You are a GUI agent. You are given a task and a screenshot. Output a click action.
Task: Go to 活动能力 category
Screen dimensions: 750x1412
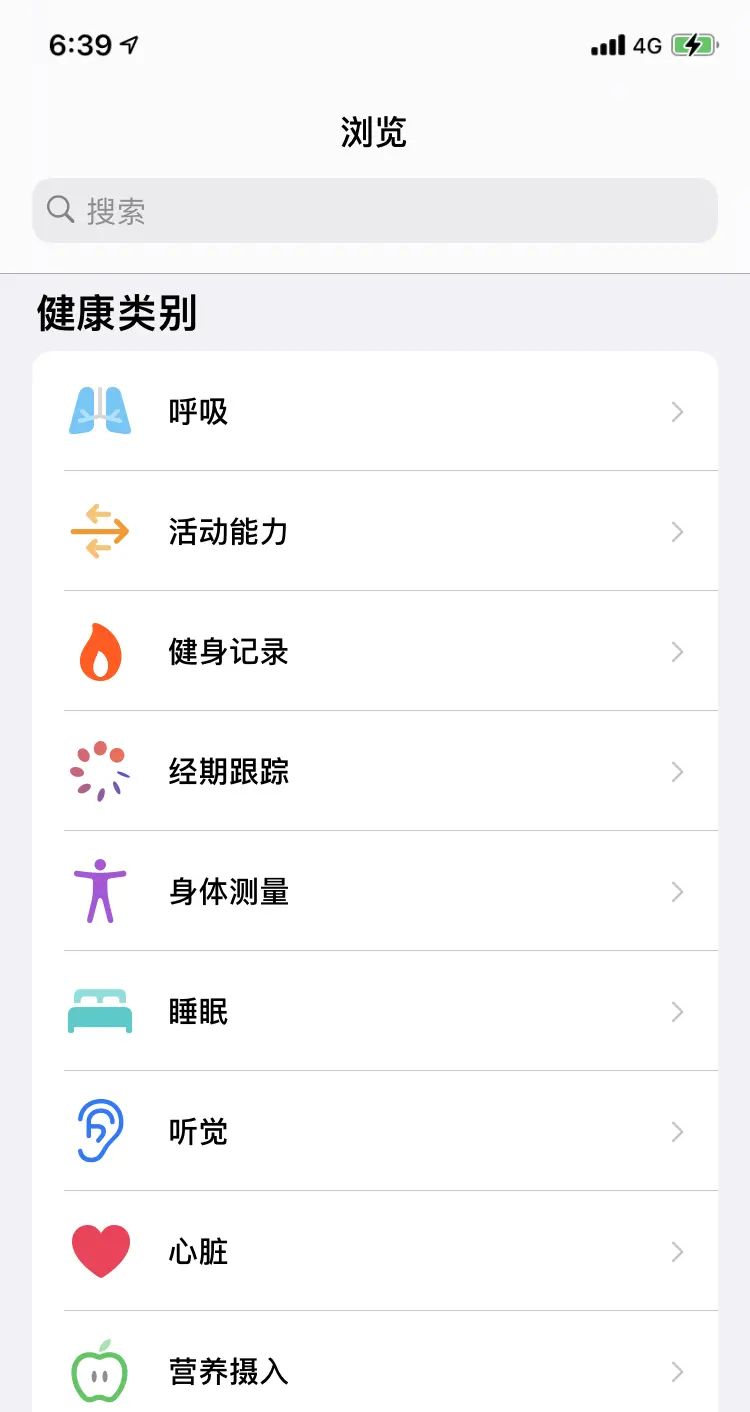click(375, 531)
